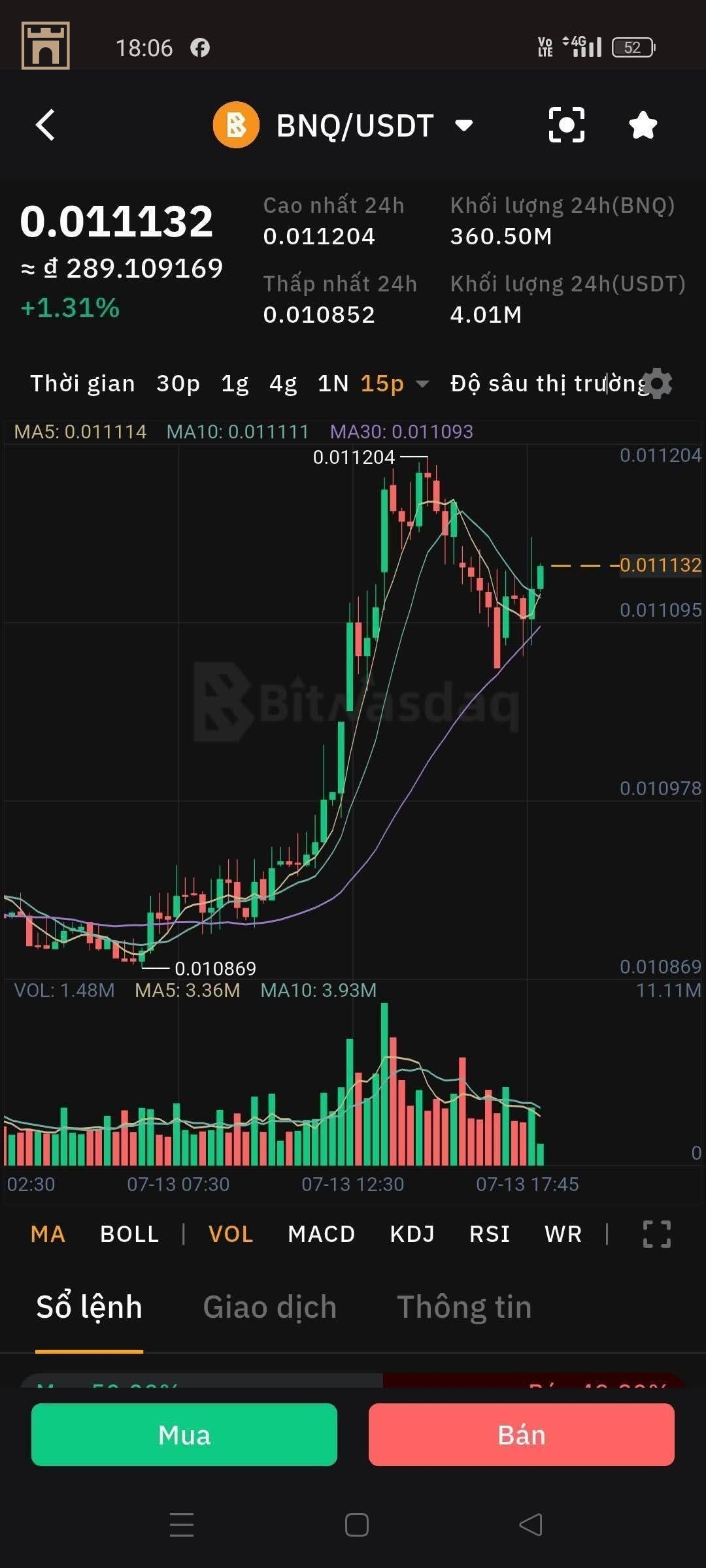Open chart settings gear
706x1568 pixels.
pyautogui.click(x=658, y=384)
